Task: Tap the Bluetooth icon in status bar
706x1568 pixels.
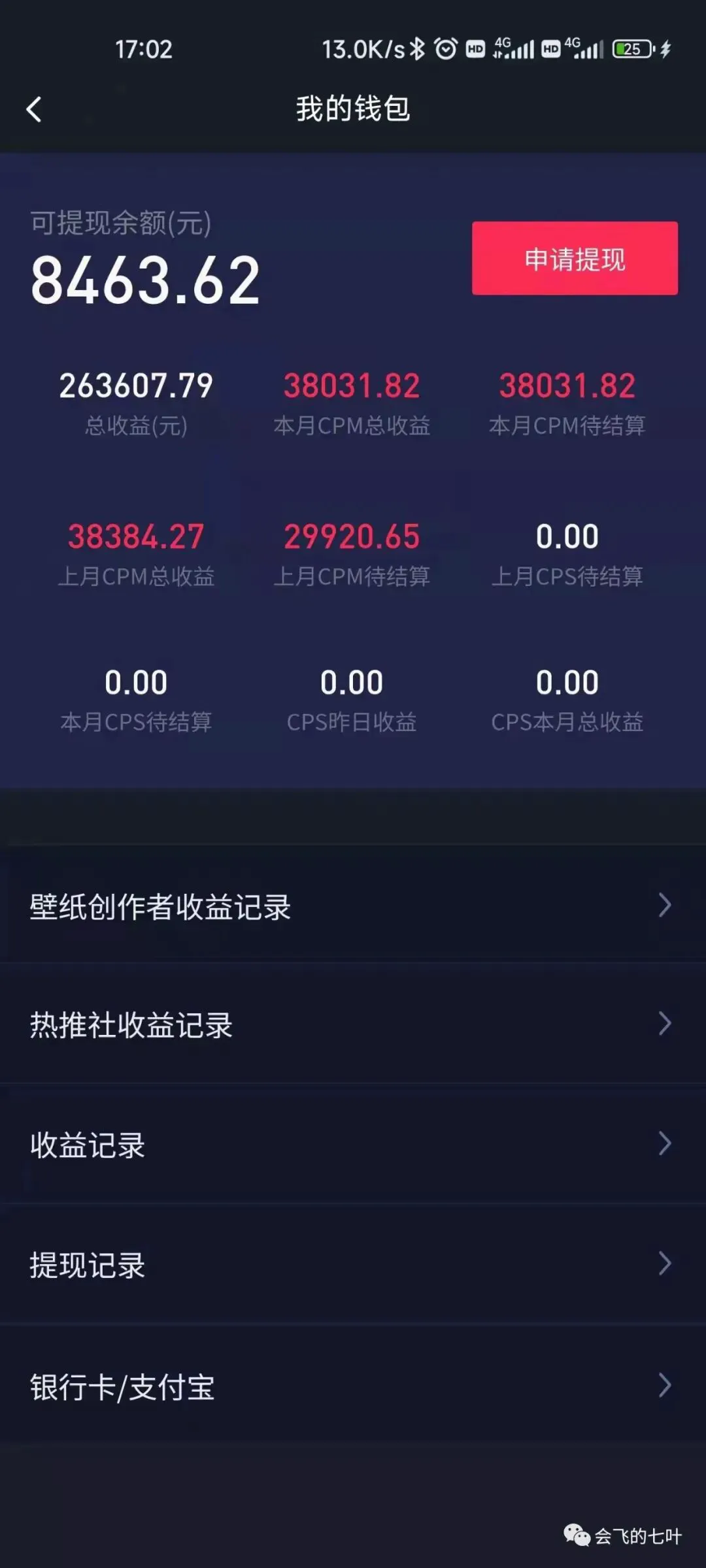Action: coord(416,48)
